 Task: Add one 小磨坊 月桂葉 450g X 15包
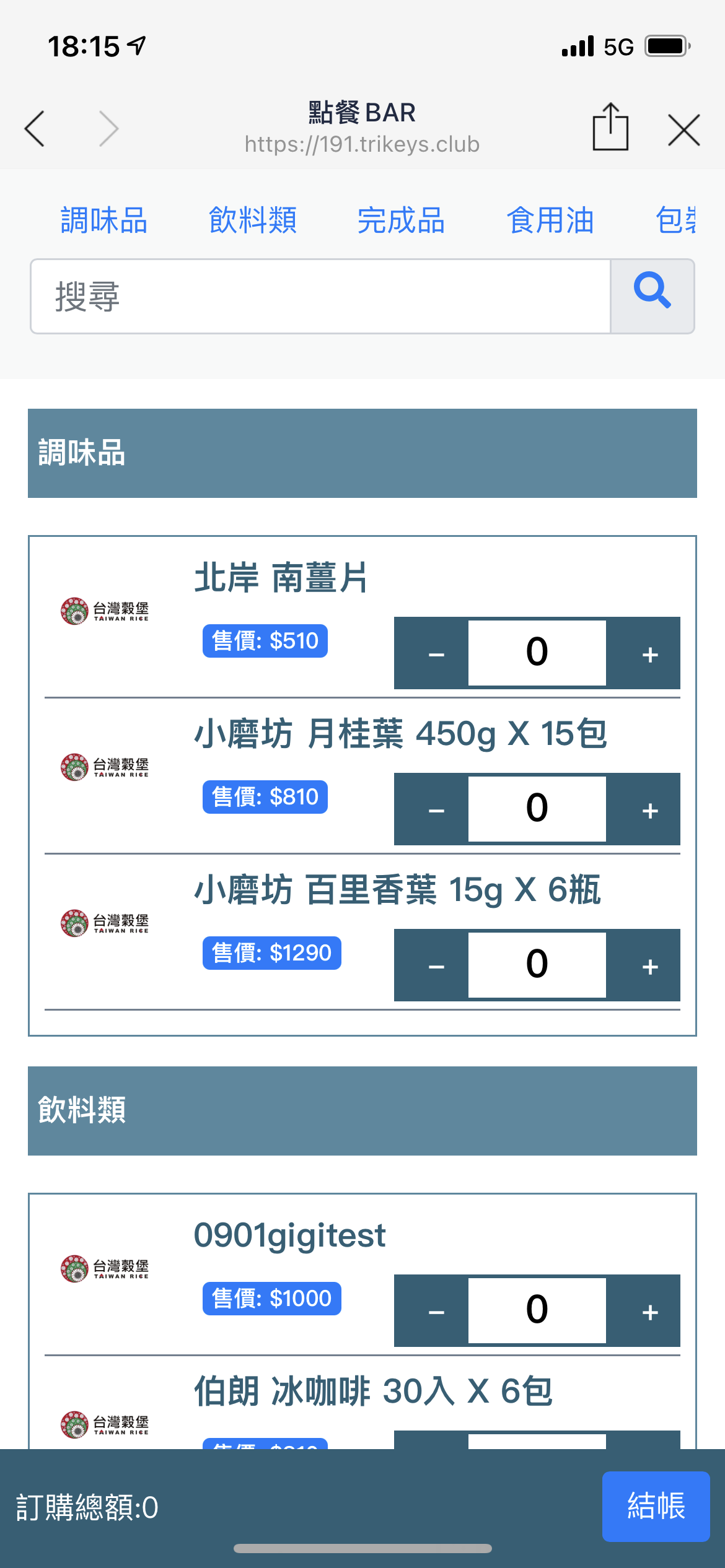[x=649, y=809]
